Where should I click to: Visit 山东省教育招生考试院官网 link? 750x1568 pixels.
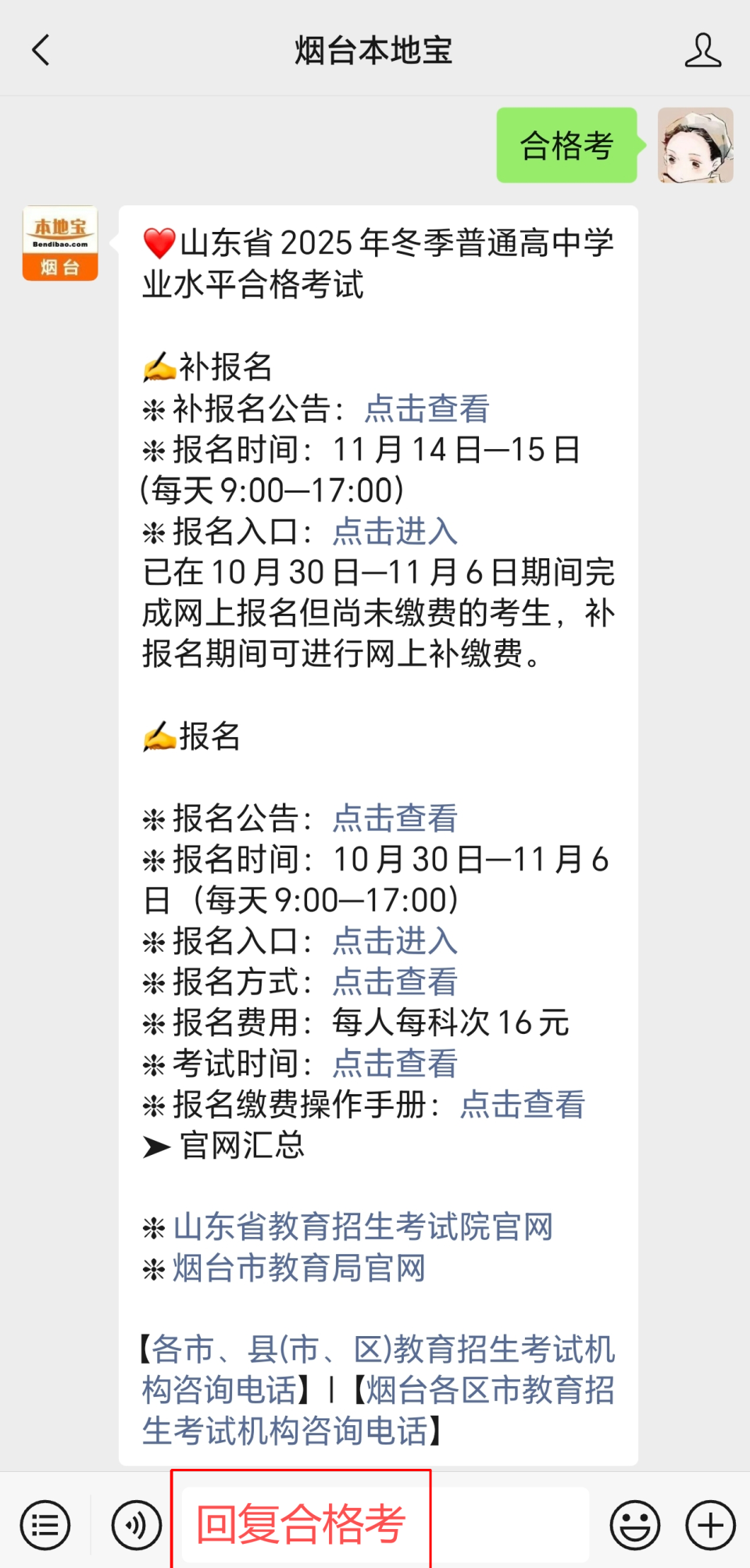coord(362,1227)
